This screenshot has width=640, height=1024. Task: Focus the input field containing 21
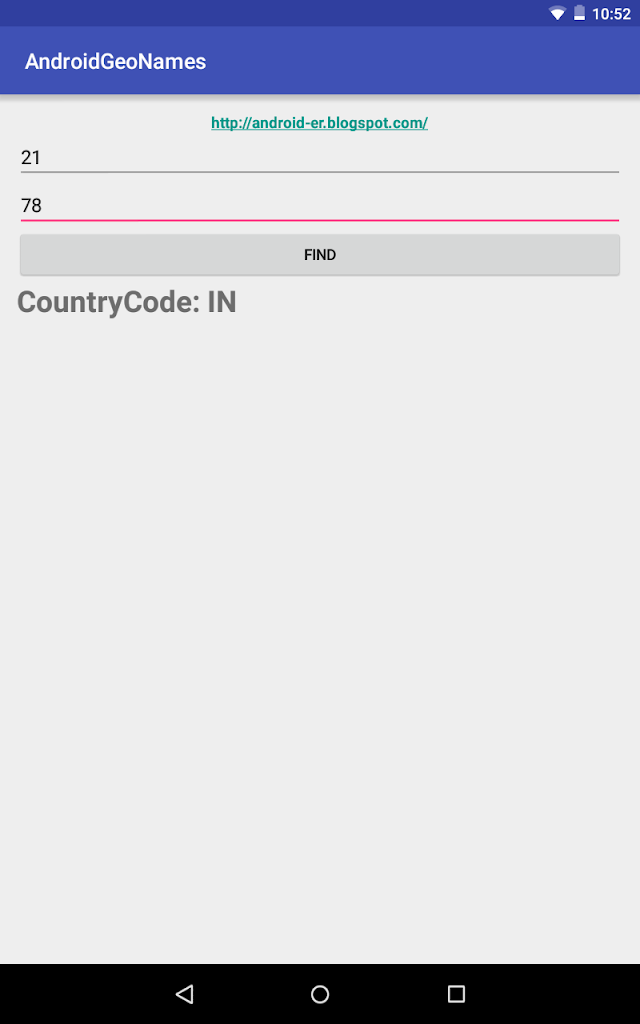pyautogui.click(x=319, y=158)
